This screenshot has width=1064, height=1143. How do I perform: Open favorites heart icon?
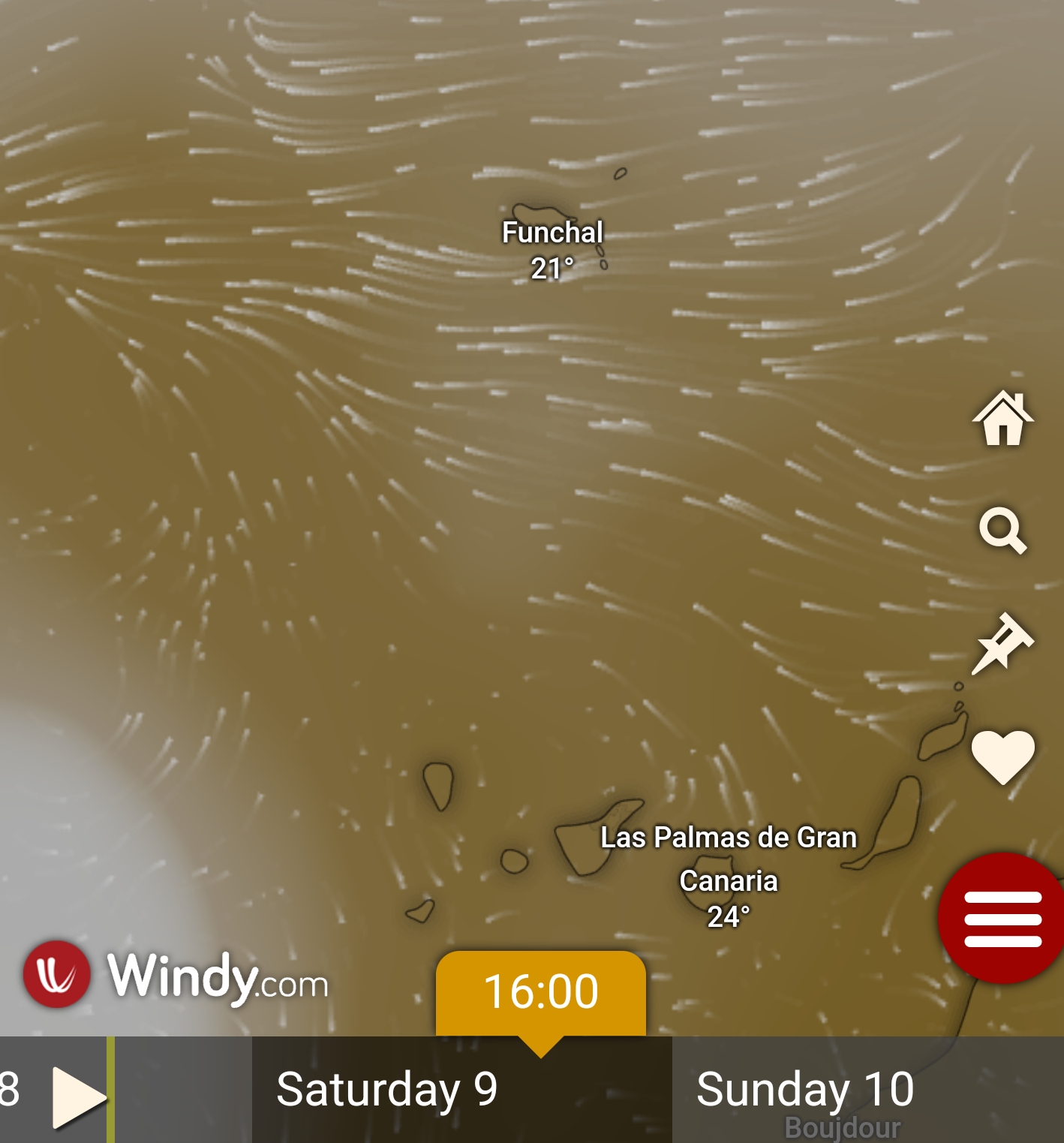(1002, 756)
